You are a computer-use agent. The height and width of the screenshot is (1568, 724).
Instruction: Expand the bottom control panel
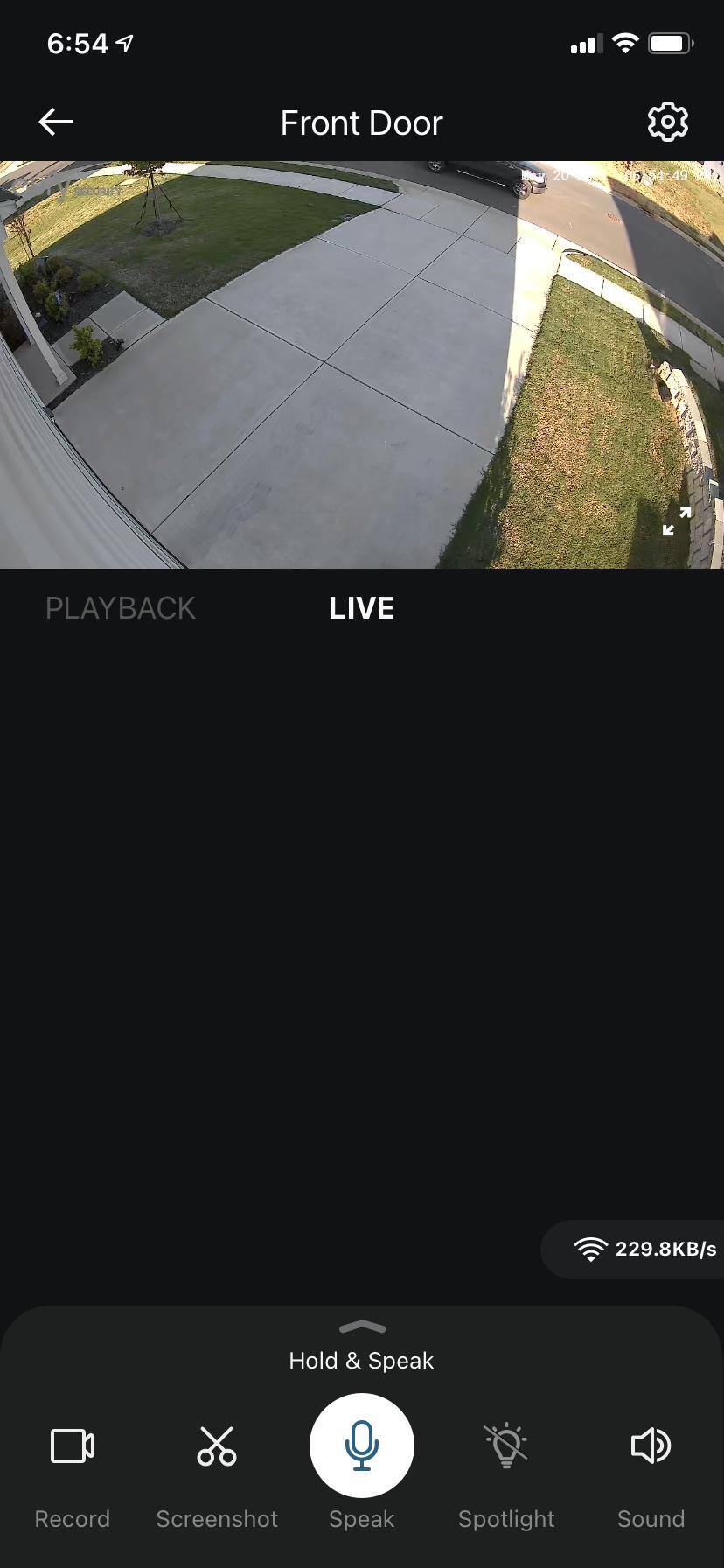pyautogui.click(x=362, y=1327)
